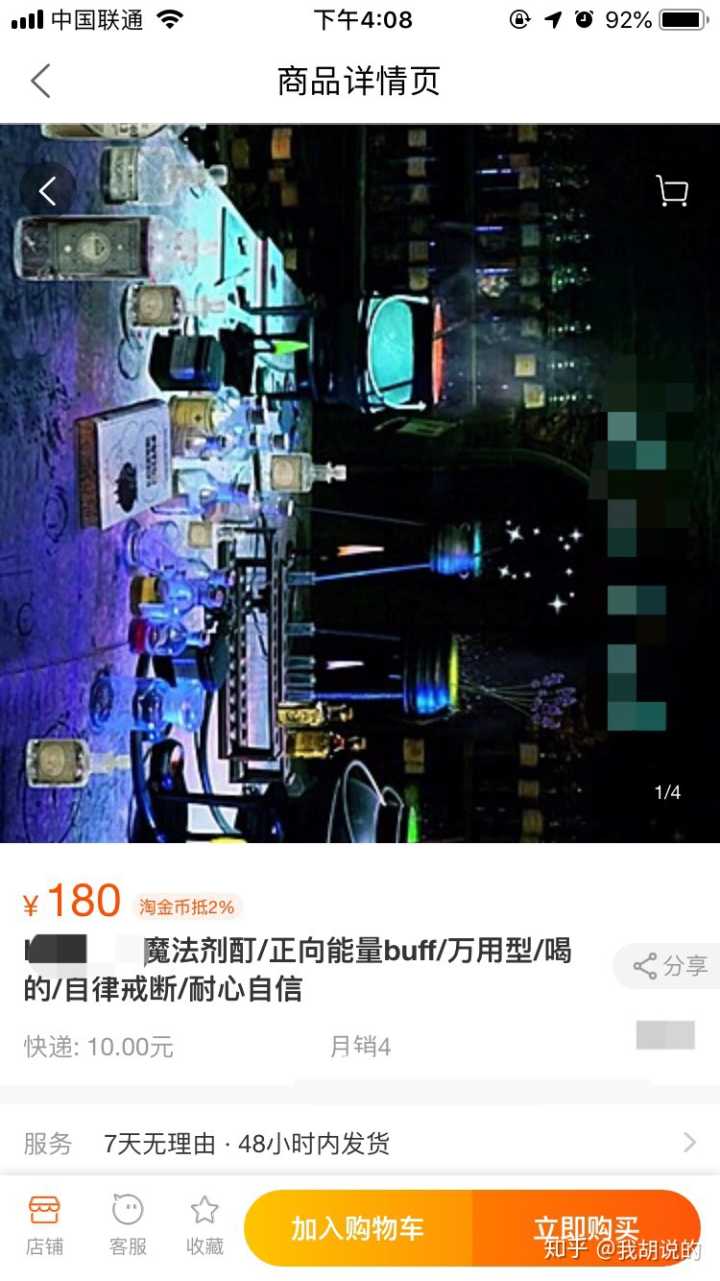Tap 加入购物车 to add to cart
Image resolution: width=720 pixels, height=1281 pixels.
(358, 1228)
